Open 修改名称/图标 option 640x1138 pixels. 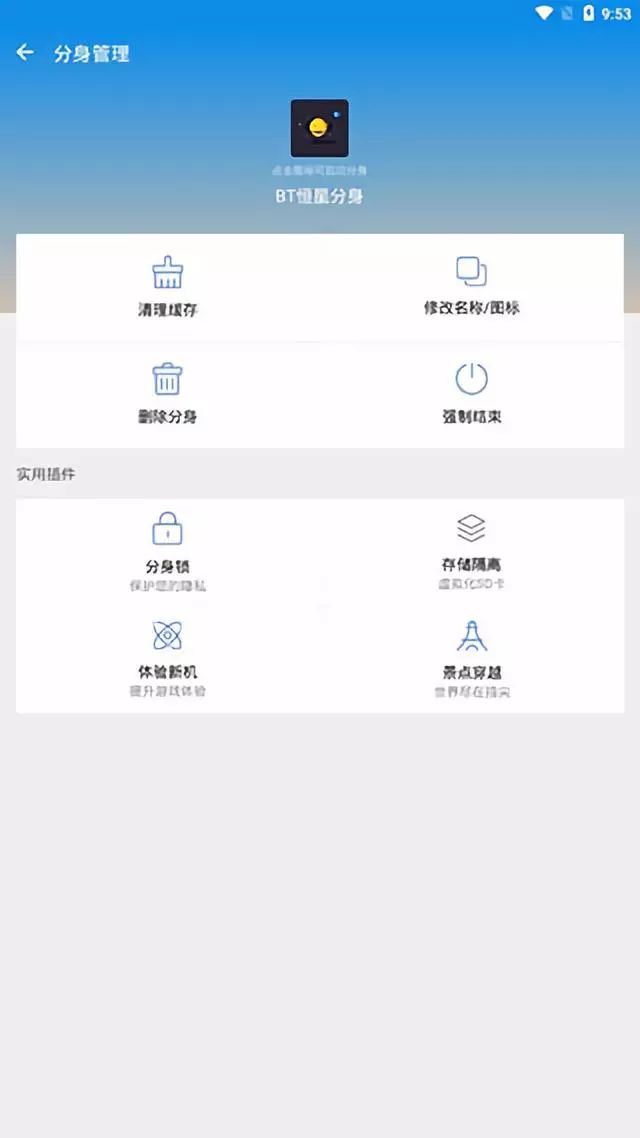tap(471, 287)
